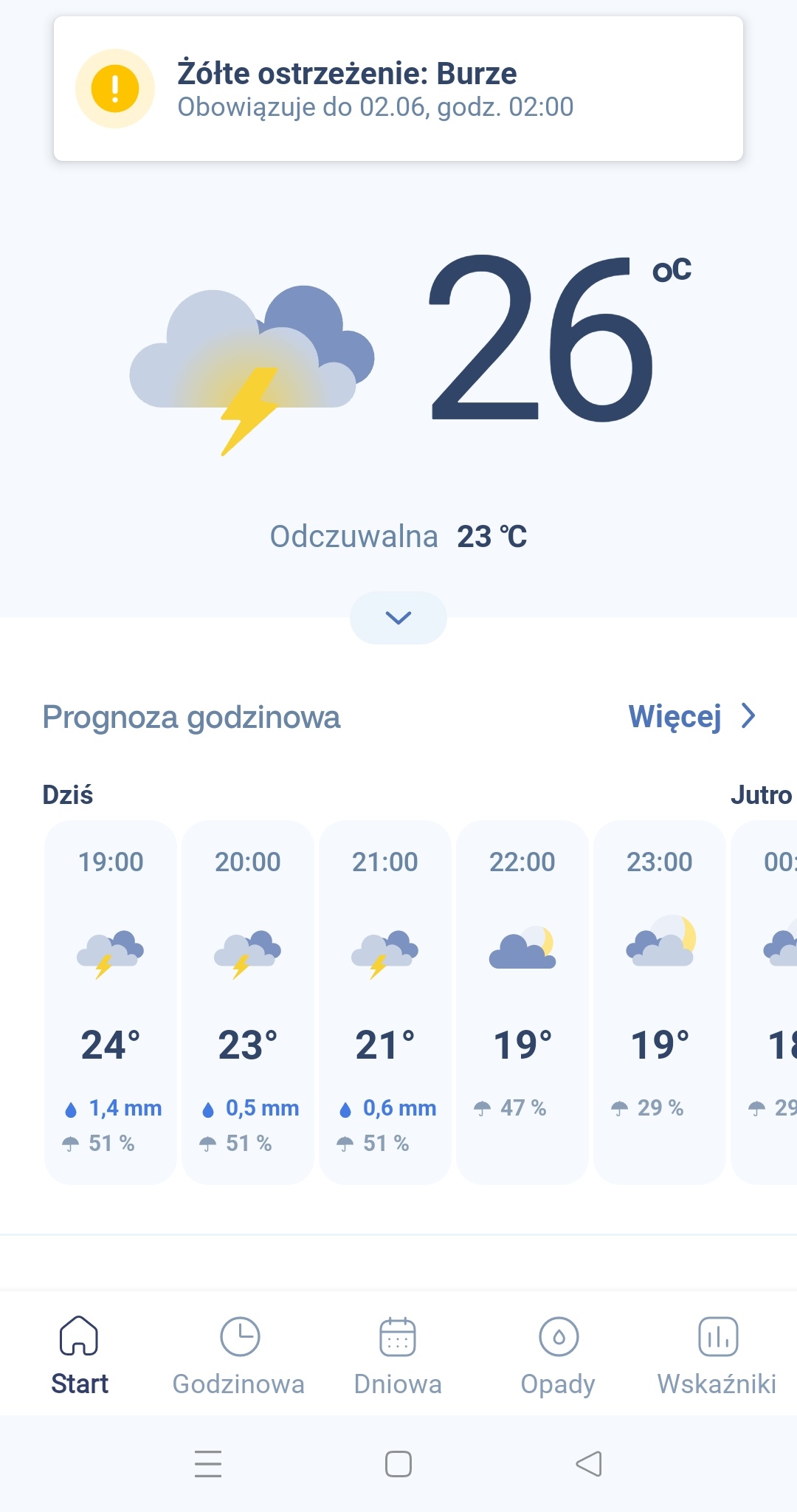Select the 23:00 hourly forecast card
The image size is (797, 1512).
pyautogui.click(x=660, y=1002)
